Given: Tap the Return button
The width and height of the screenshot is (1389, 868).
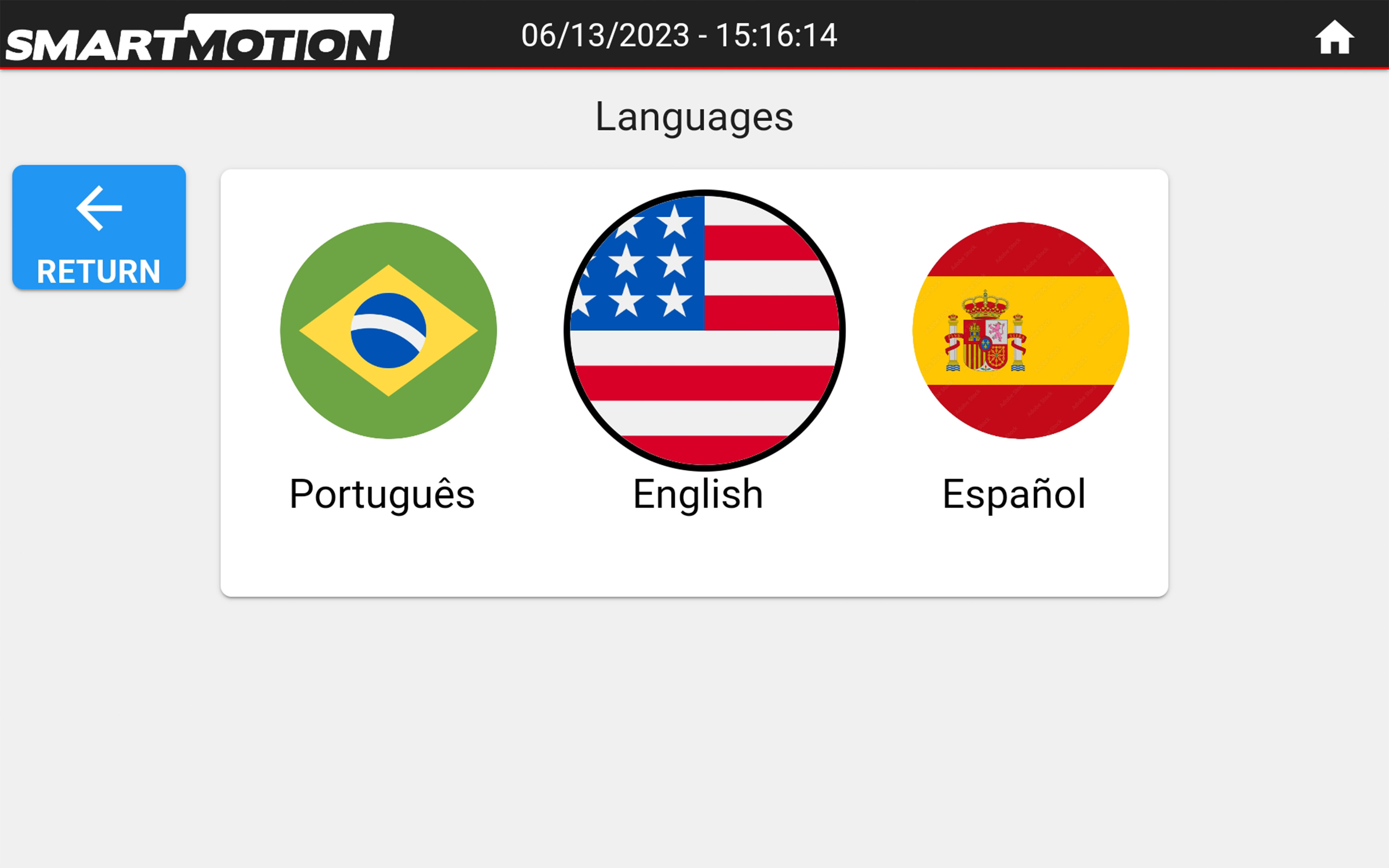Looking at the screenshot, I should coord(99,227).
